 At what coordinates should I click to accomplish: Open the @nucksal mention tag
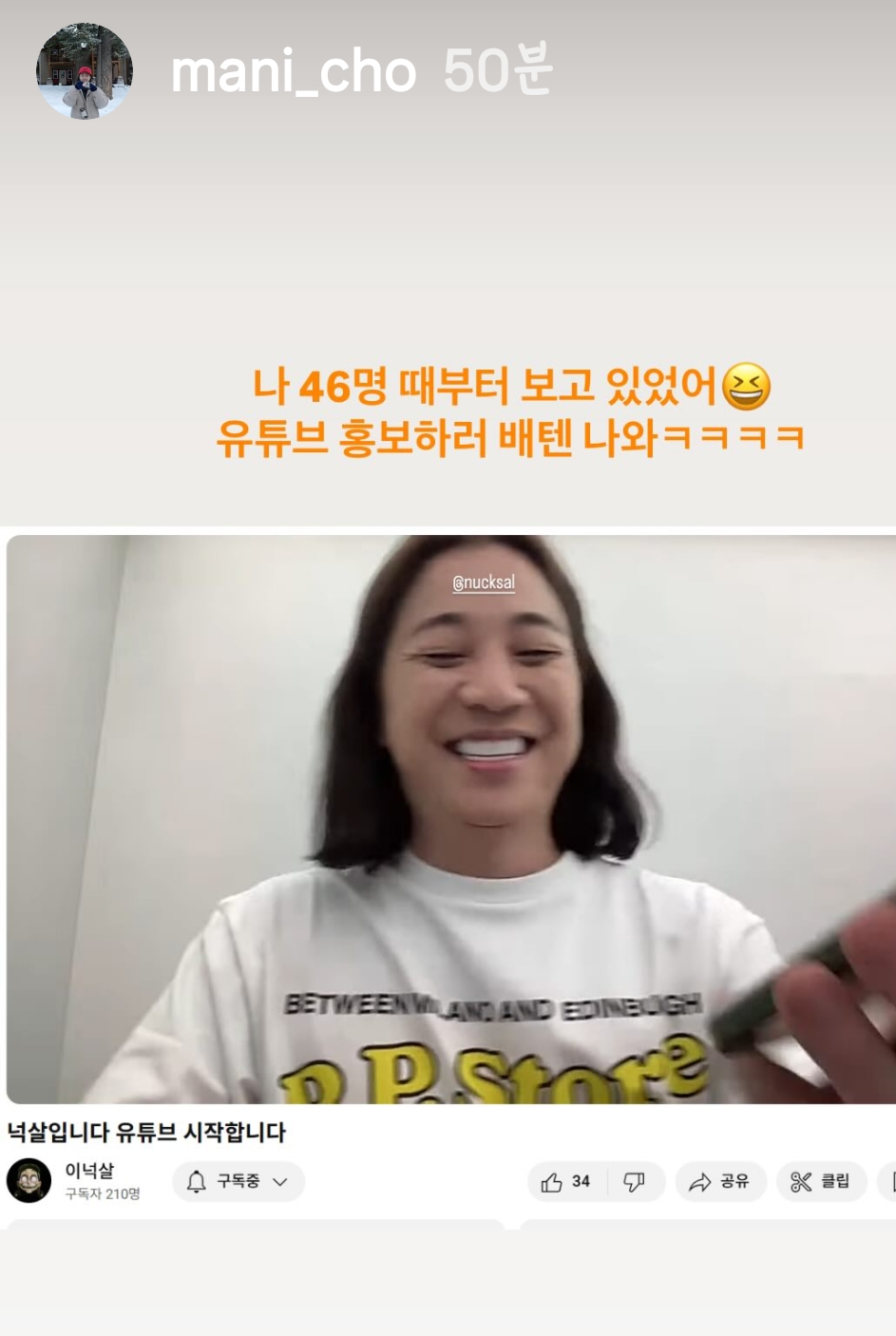tap(484, 582)
